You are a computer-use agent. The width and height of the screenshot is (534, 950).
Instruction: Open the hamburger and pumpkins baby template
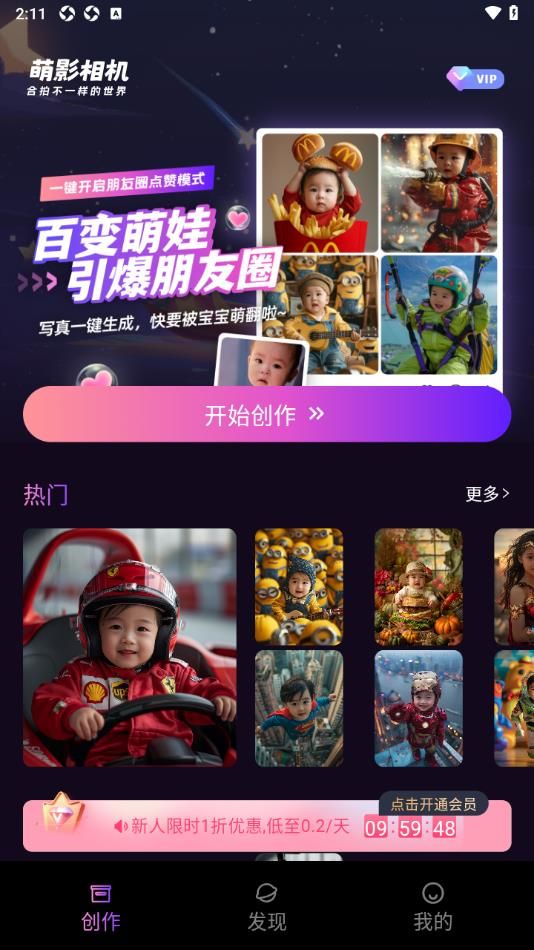click(418, 586)
